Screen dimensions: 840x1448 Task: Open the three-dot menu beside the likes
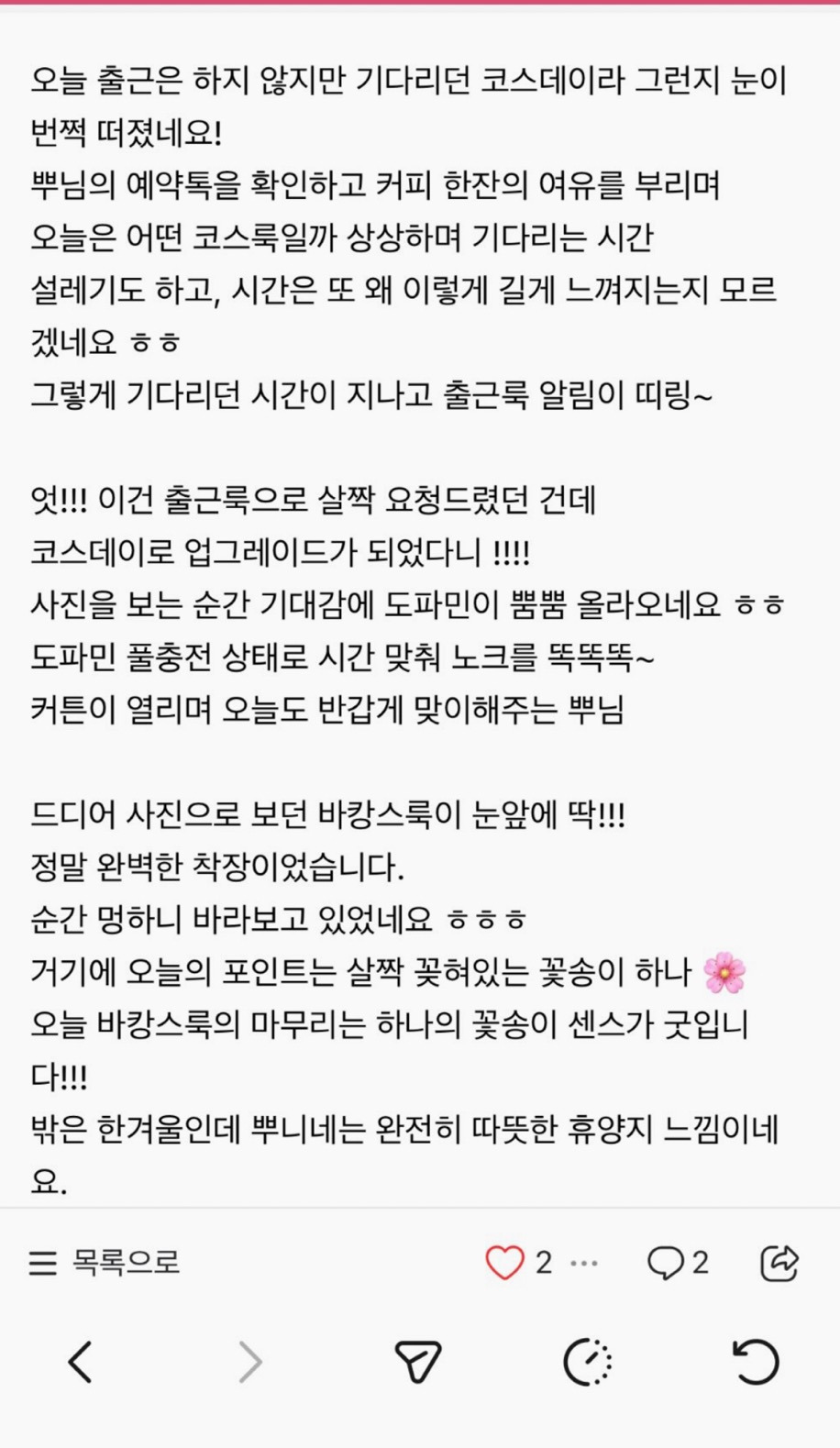[x=584, y=1263]
